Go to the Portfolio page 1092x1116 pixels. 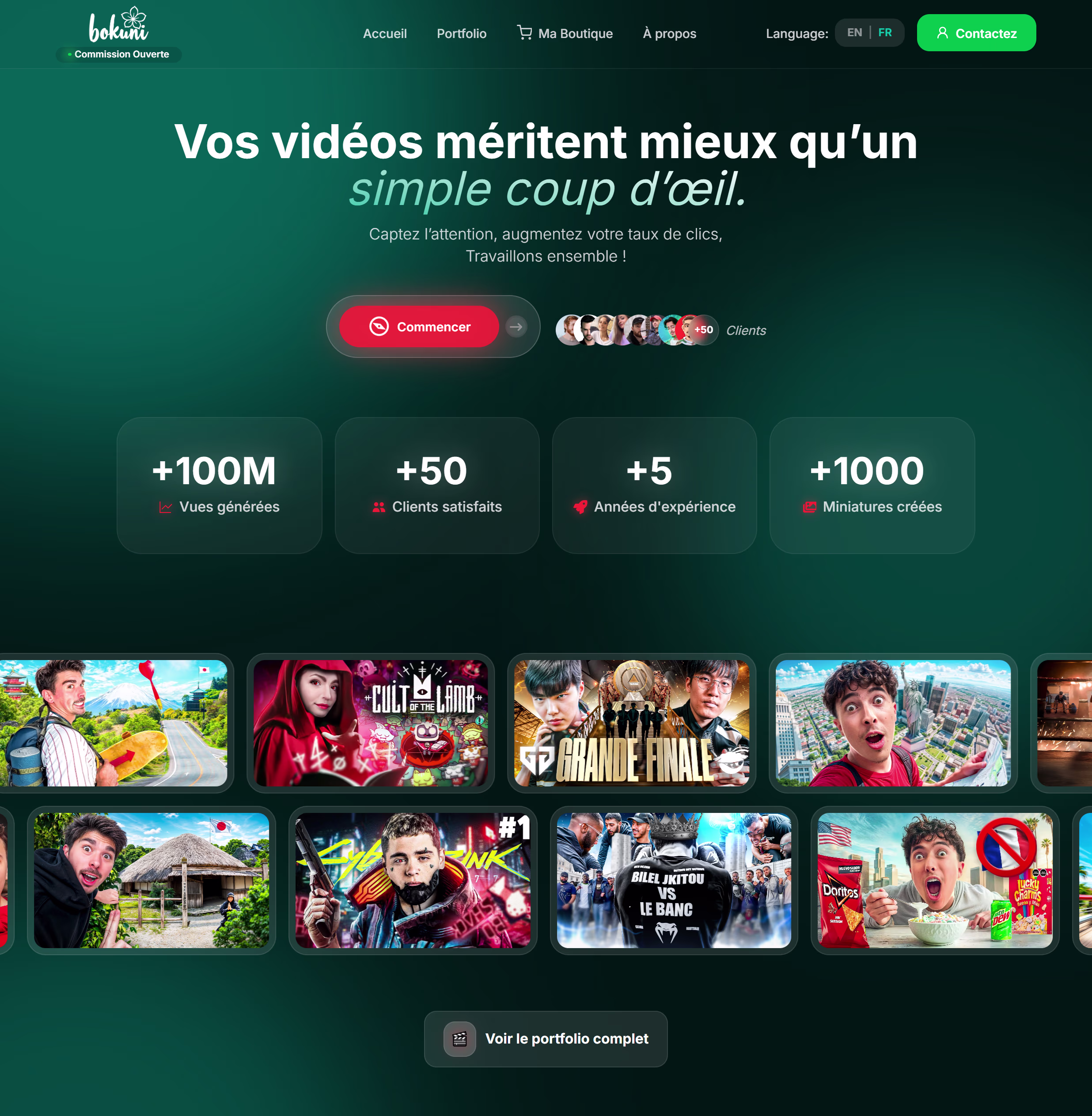pyautogui.click(x=461, y=33)
